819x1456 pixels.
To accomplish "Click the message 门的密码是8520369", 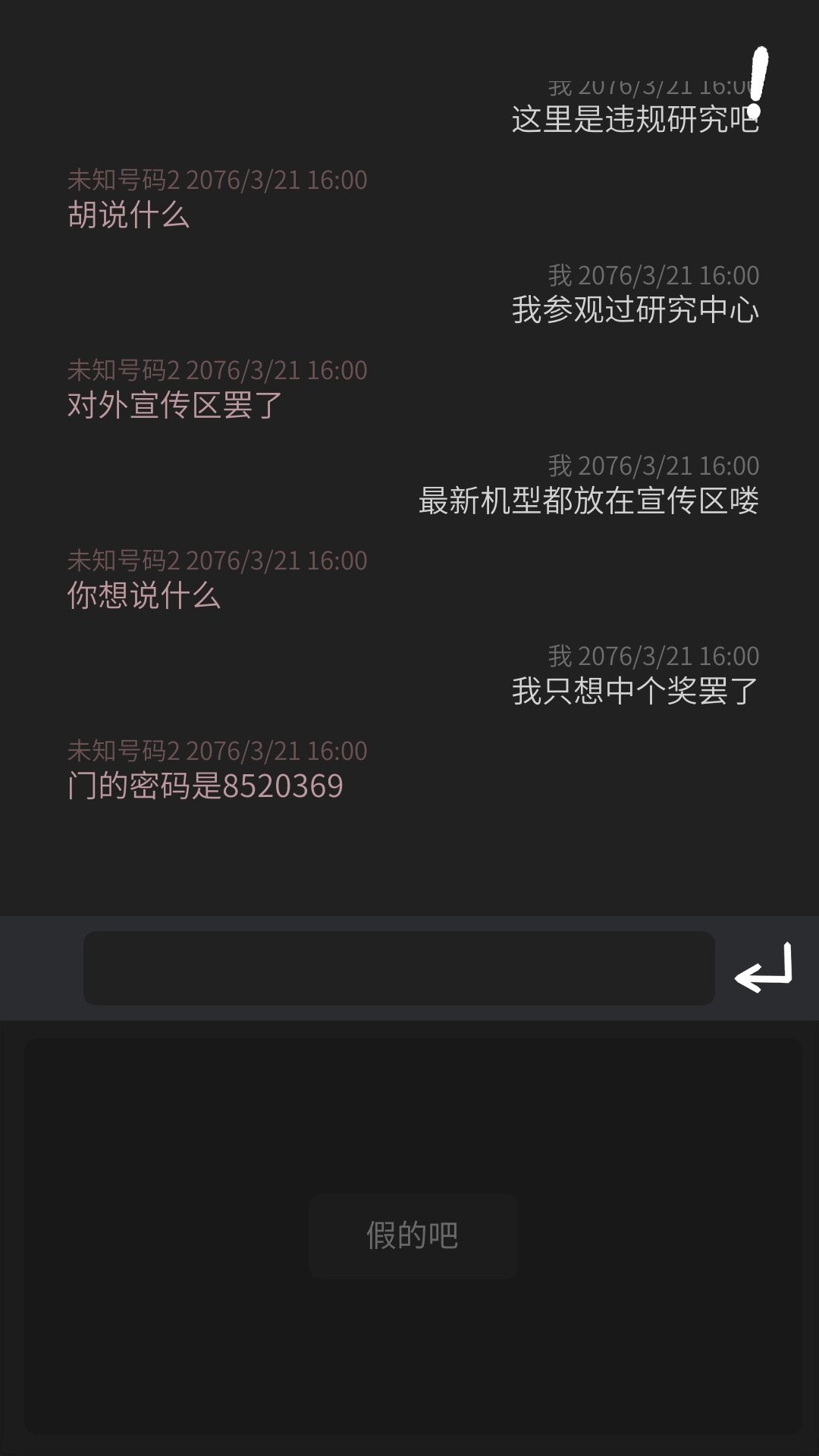I will click(x=203, y=786).
